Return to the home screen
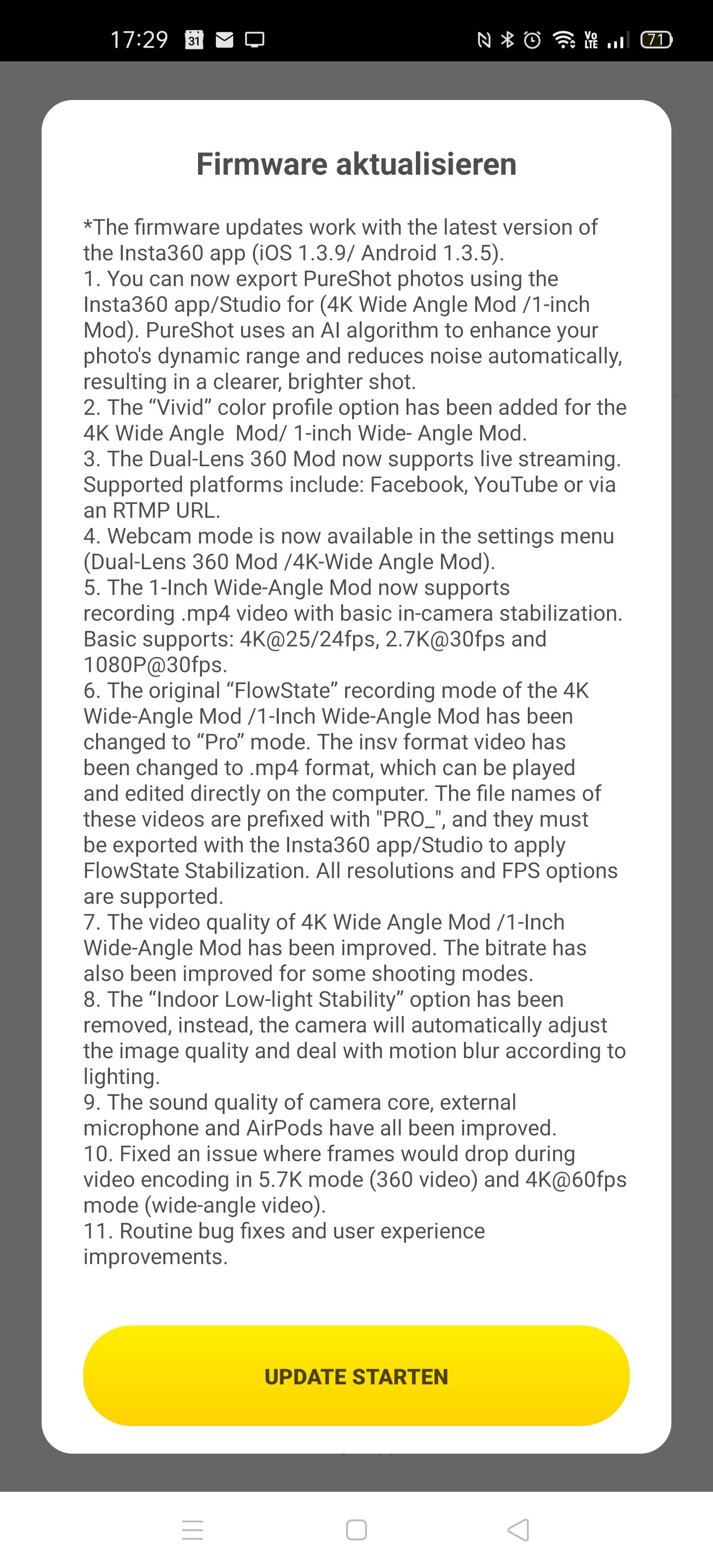The image size is (713, 1568). tap(356, 1530)
